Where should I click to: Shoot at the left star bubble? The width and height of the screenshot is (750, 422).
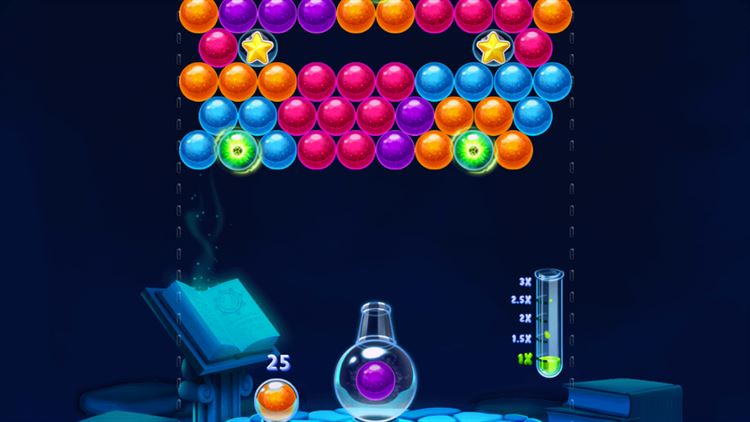pyautogui.click(x=258, y=47)
